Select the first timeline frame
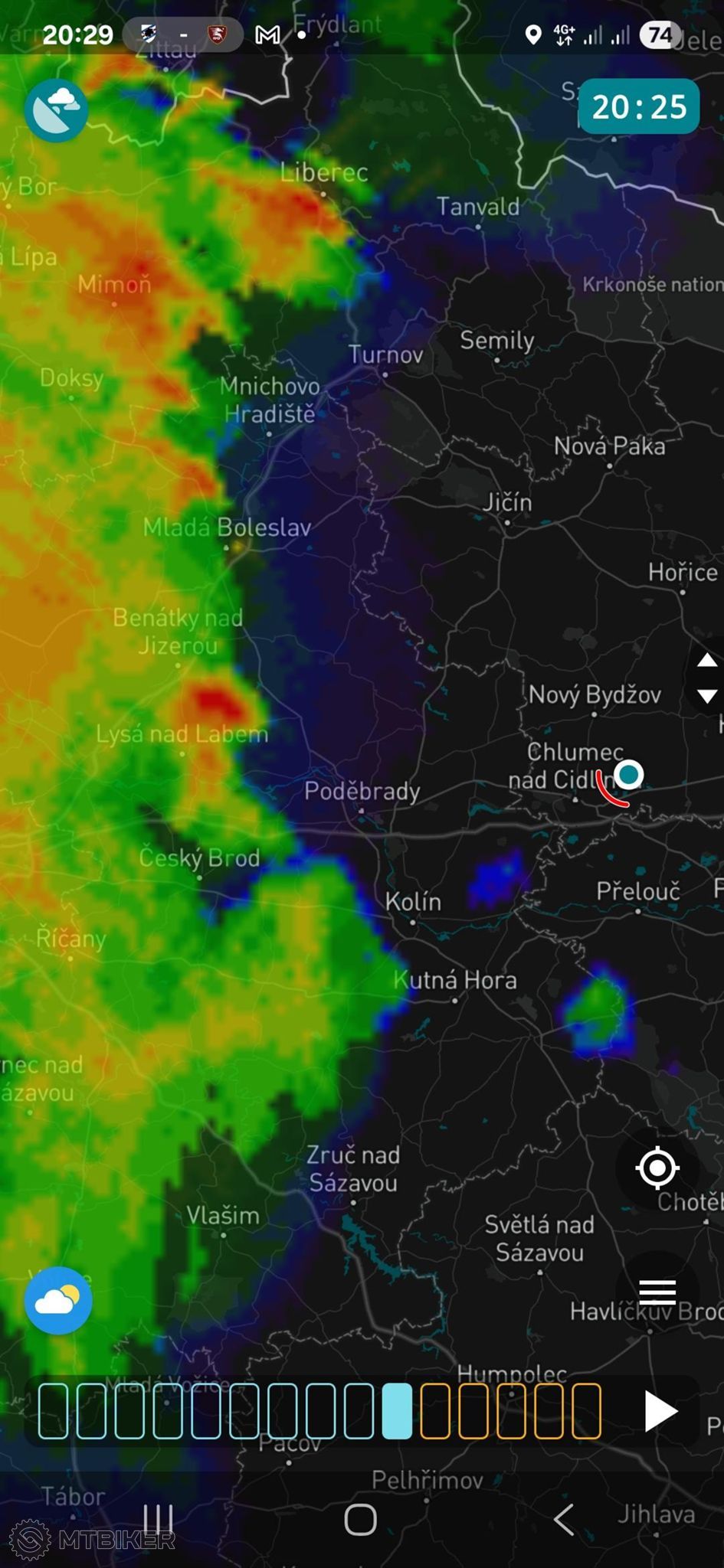The width and height of the screenshot is (724, 1568). [53, 1411]
